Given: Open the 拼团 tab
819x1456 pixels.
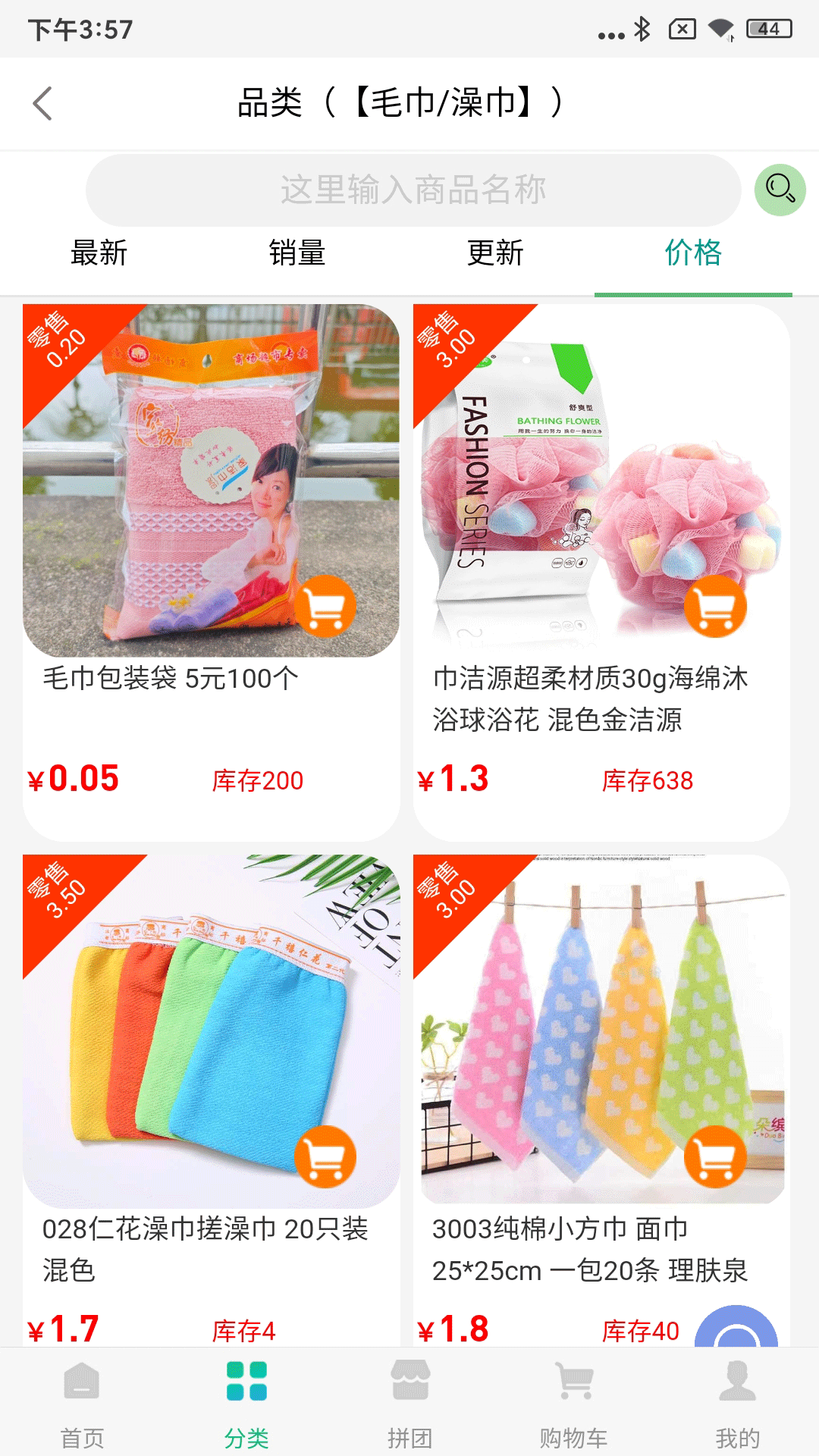Looking at the screenshot, I should [x=409, y=1403].
